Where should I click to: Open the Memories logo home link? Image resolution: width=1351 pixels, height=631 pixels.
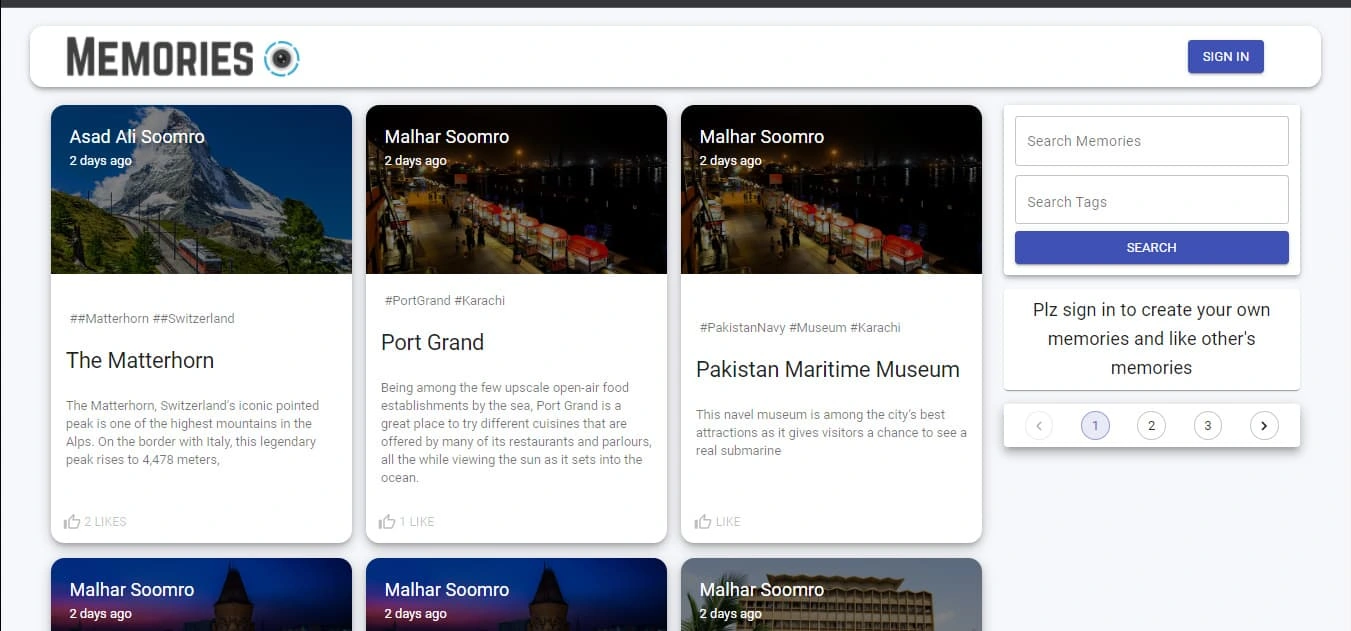(x=183, y=58)
